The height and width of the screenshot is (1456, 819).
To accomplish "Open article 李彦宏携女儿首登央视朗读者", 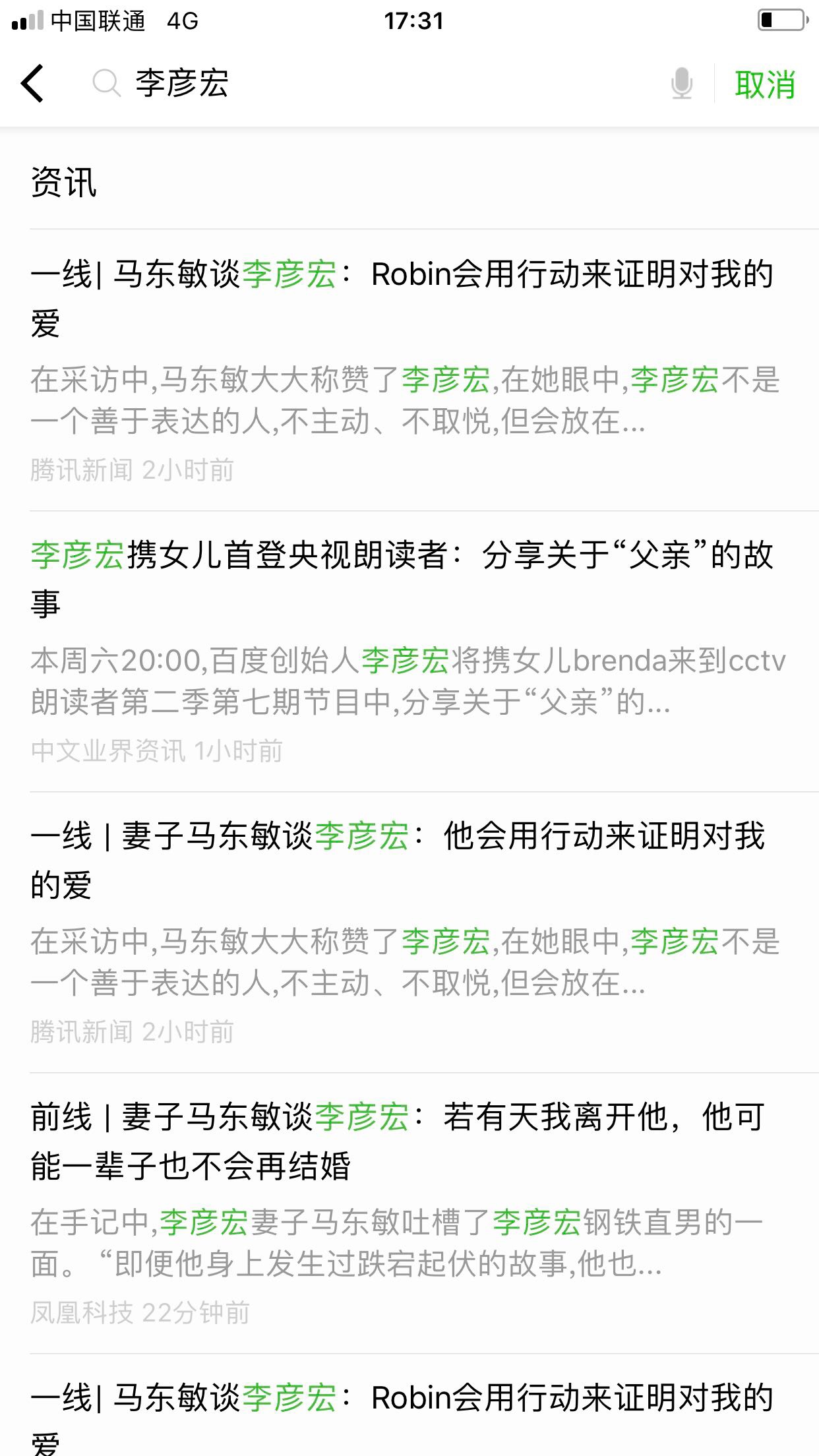I will point(402,579).
